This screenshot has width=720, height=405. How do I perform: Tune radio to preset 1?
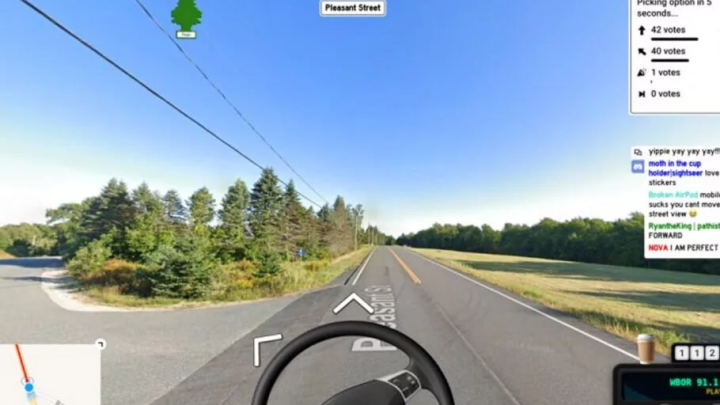(681, 353)
